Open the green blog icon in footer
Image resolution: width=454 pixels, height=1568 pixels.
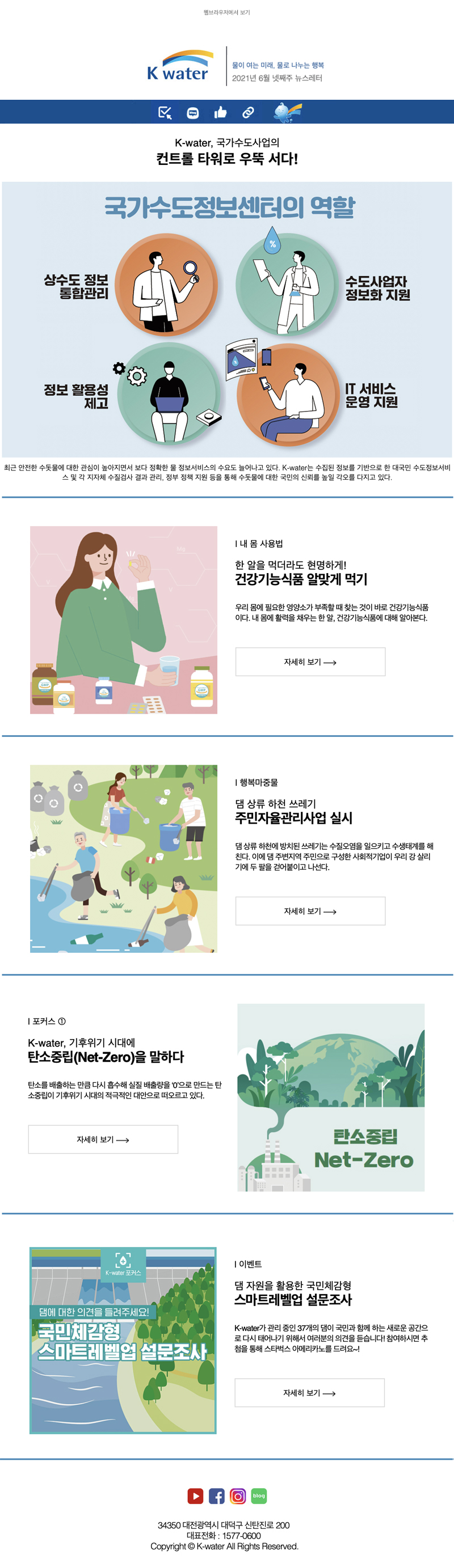259,1496
